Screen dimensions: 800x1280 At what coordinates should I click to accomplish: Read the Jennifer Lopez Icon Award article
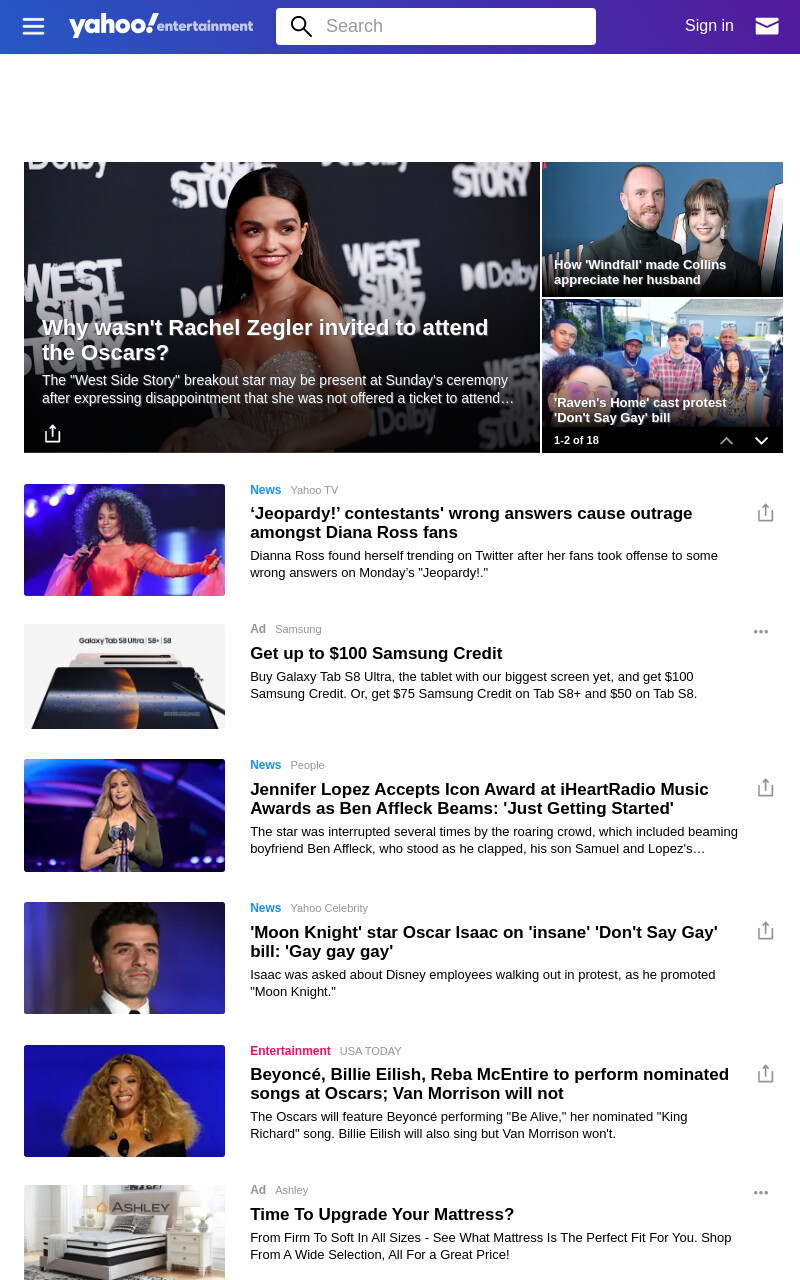pos(479,799)
